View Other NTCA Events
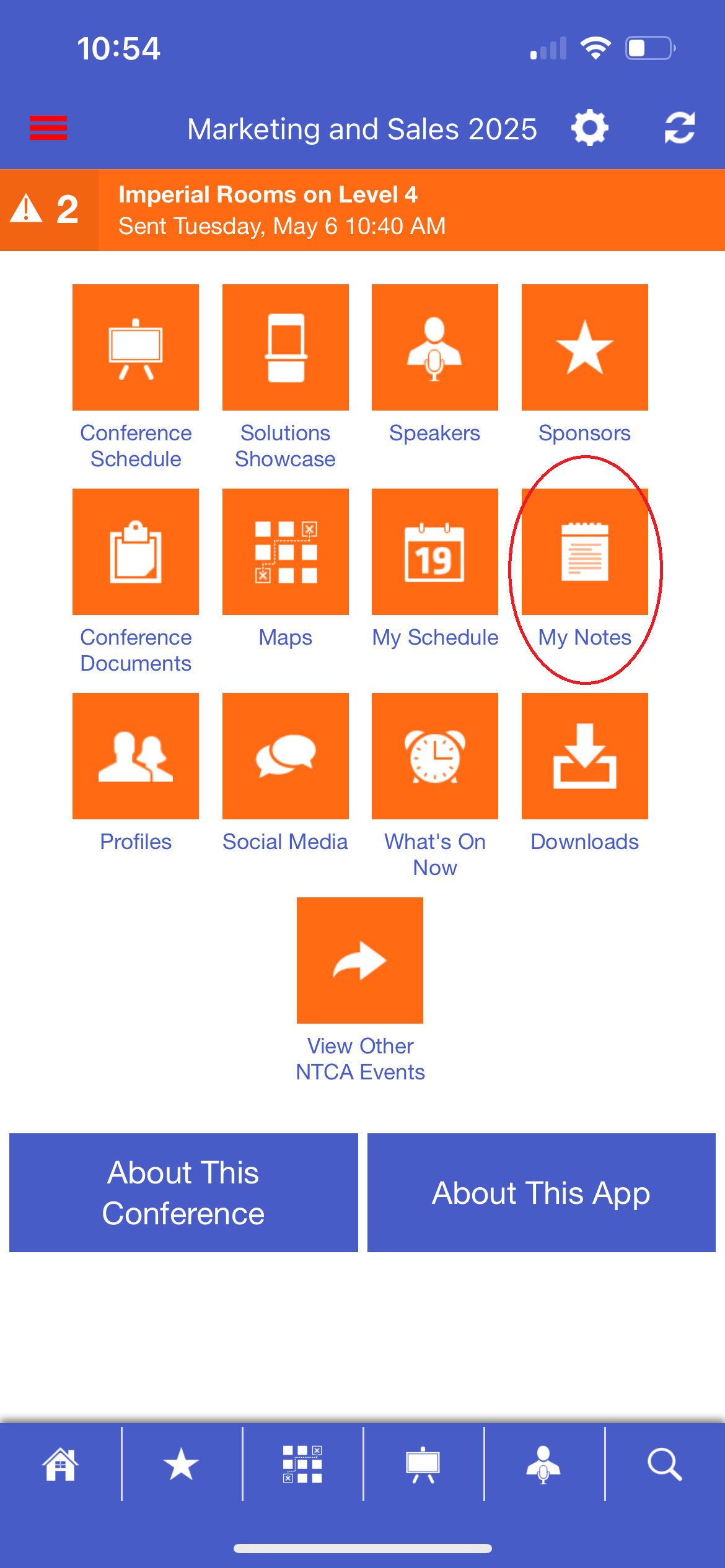 tap(360, 961)
